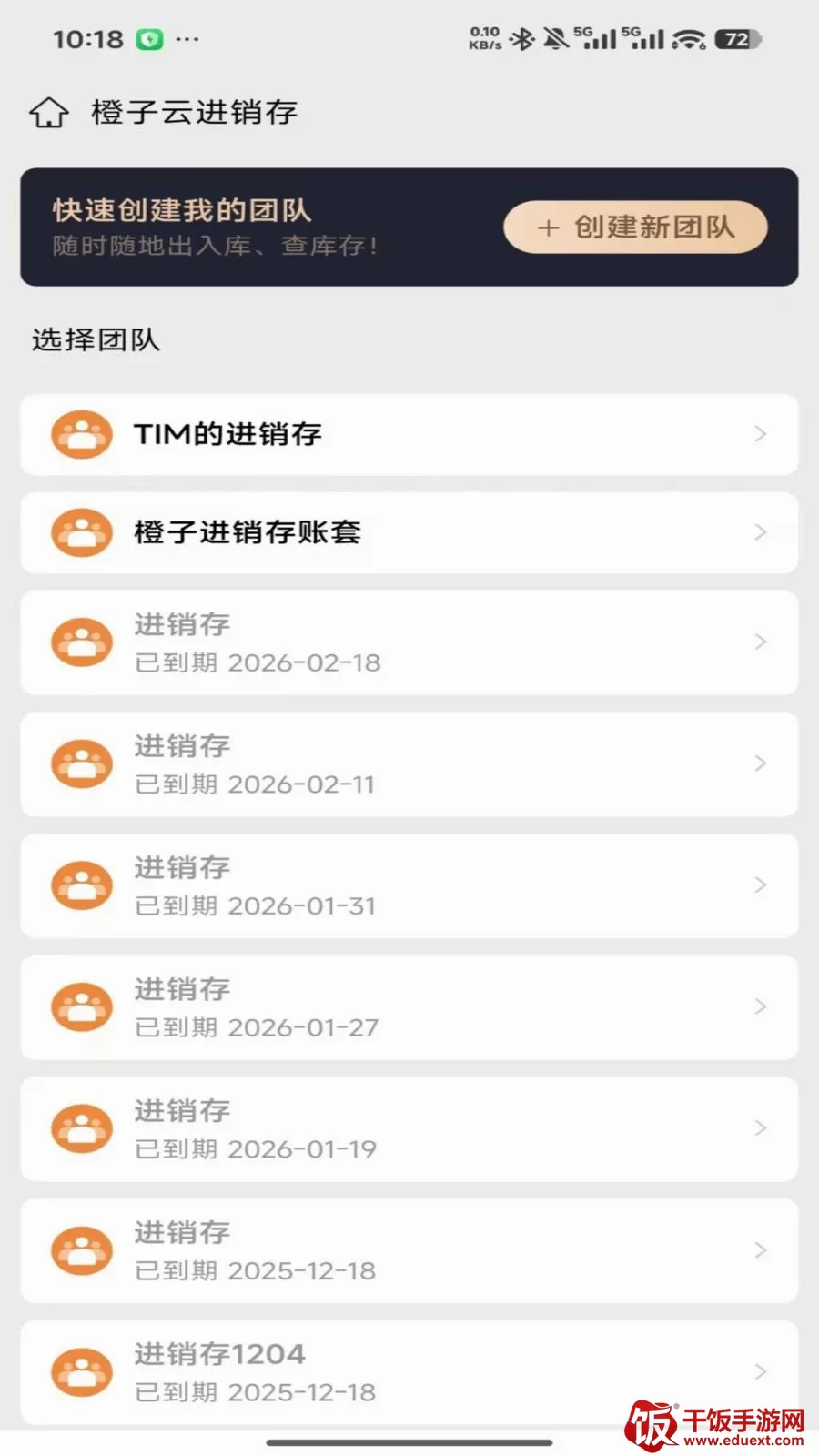Open 进销存 team expired 2026-02-18
Screen dimensions: 819x1456
[409, 642]
